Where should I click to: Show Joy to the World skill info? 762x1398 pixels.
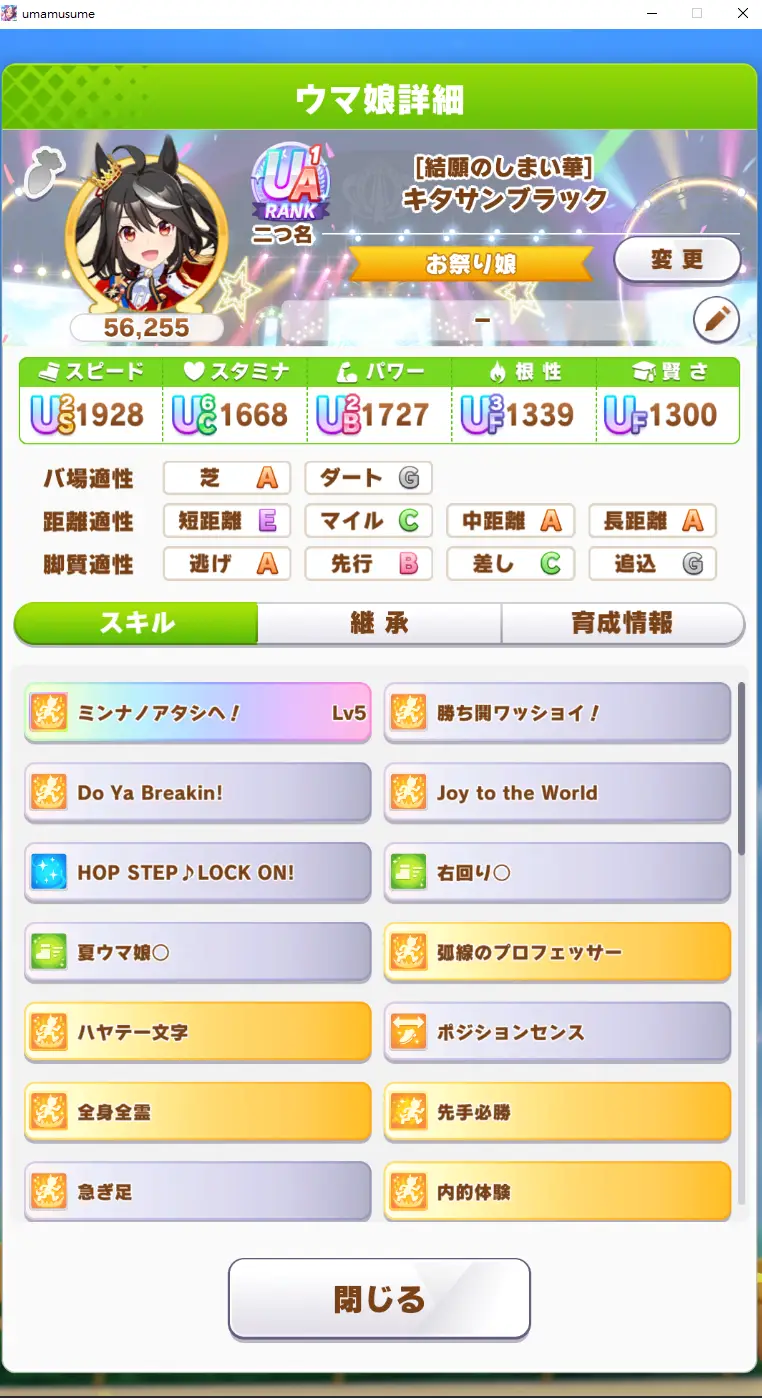click(x=557, y=793)
